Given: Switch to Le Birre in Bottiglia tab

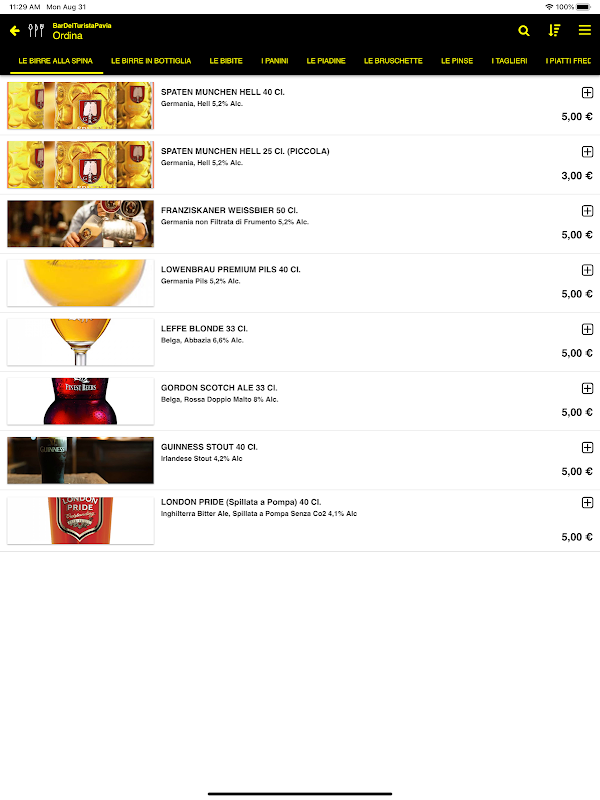Looking at the screenshot, I should tap(151, 61).
